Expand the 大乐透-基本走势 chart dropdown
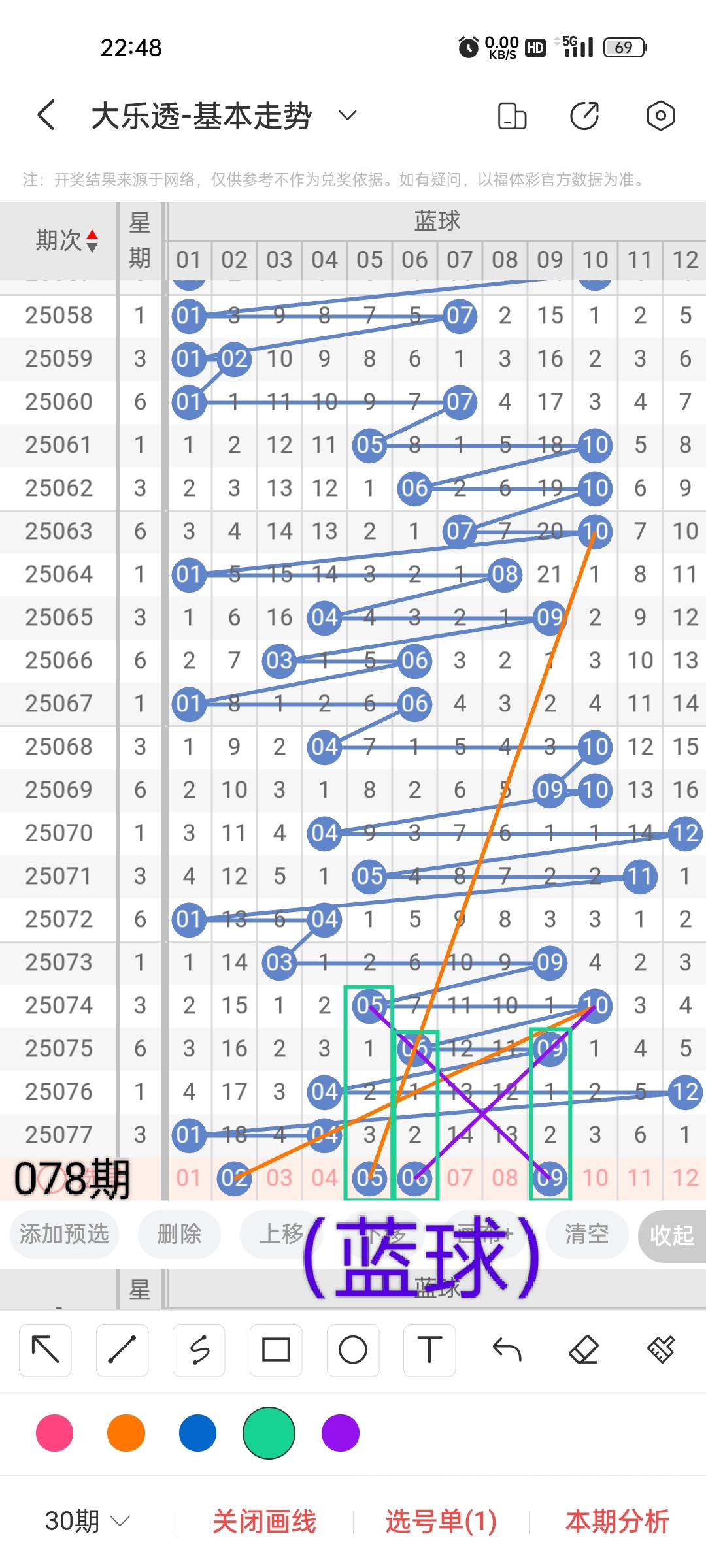 click(x=347, y=116)
